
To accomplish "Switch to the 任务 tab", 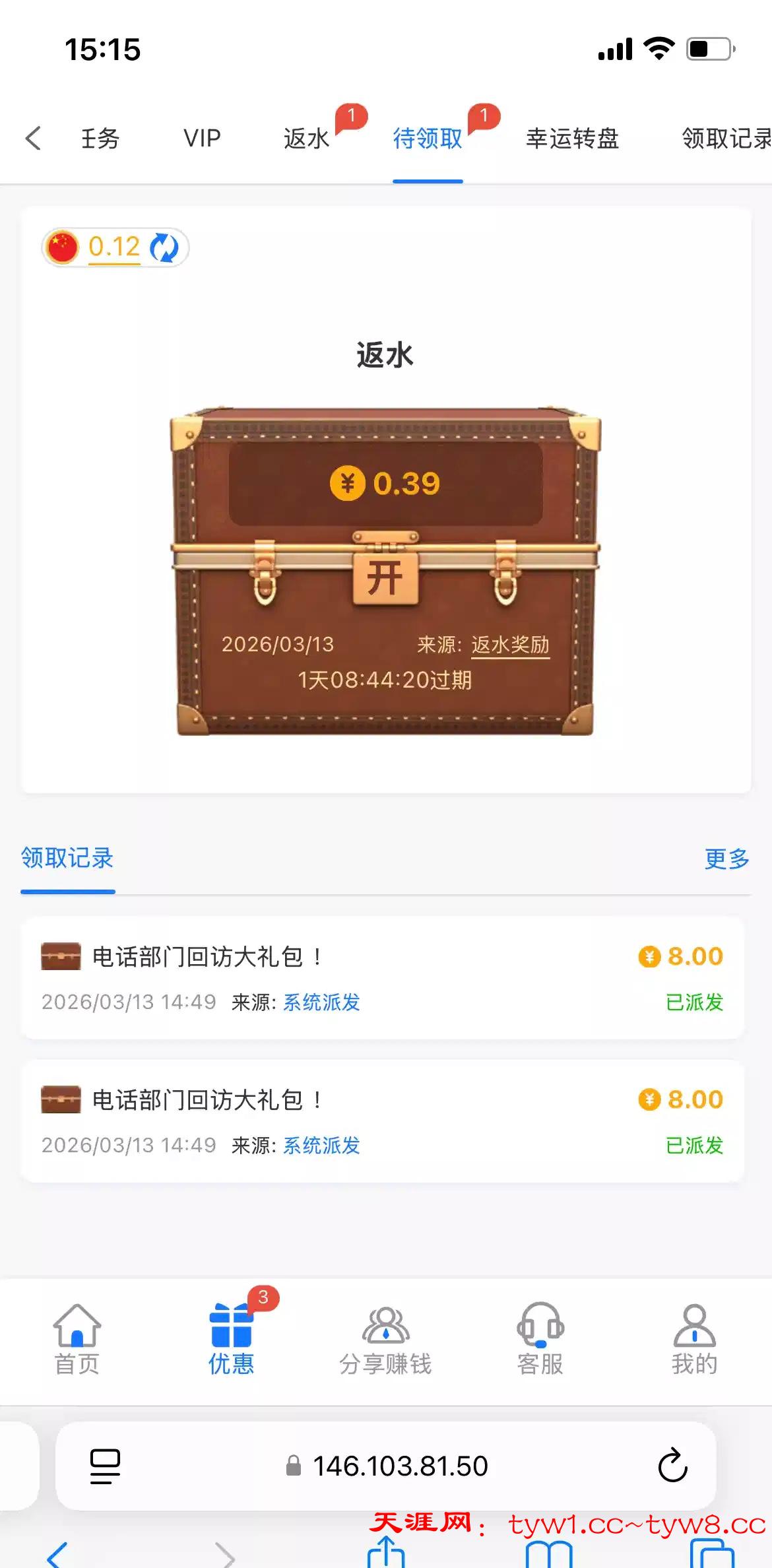I will (x=100, y=139).
